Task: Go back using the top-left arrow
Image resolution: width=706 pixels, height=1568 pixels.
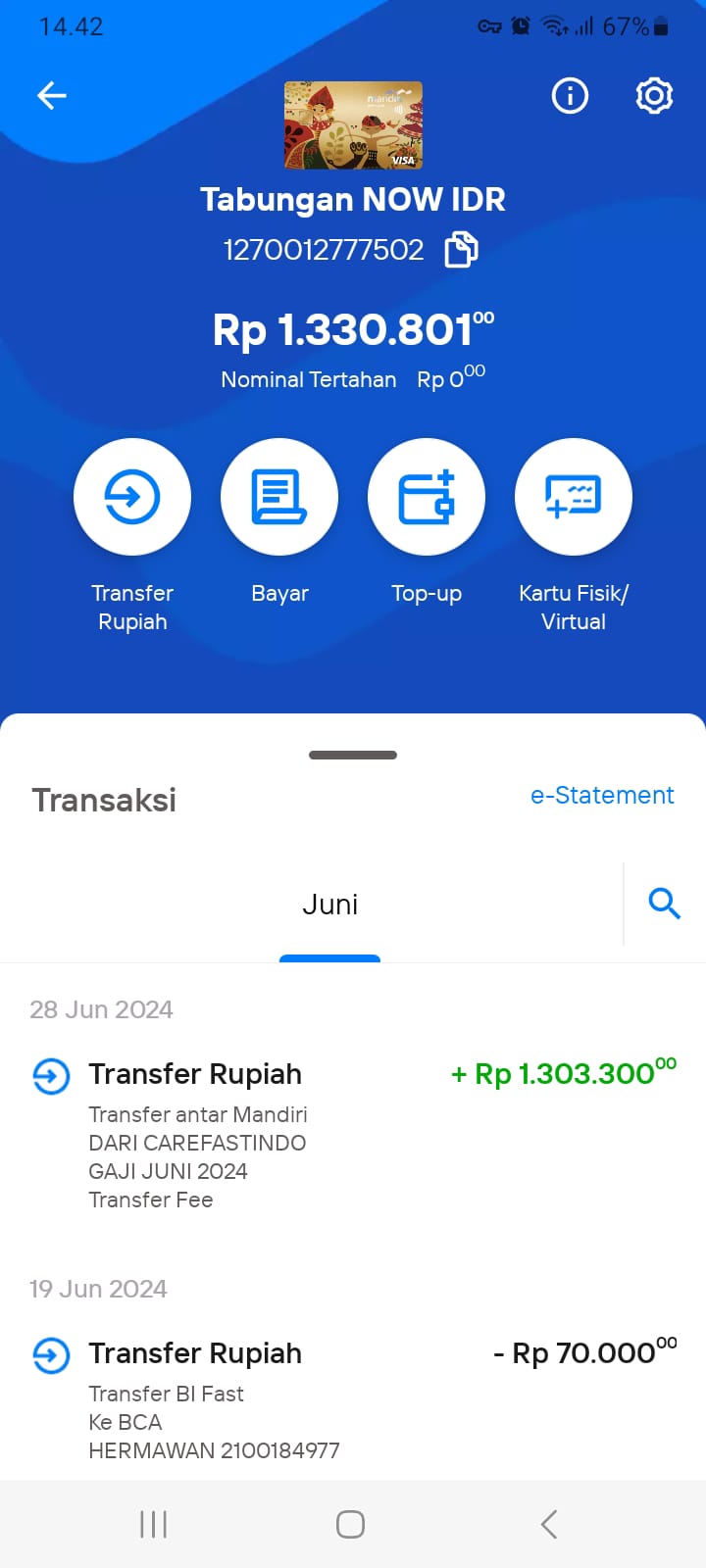Action: click(52, 95)
